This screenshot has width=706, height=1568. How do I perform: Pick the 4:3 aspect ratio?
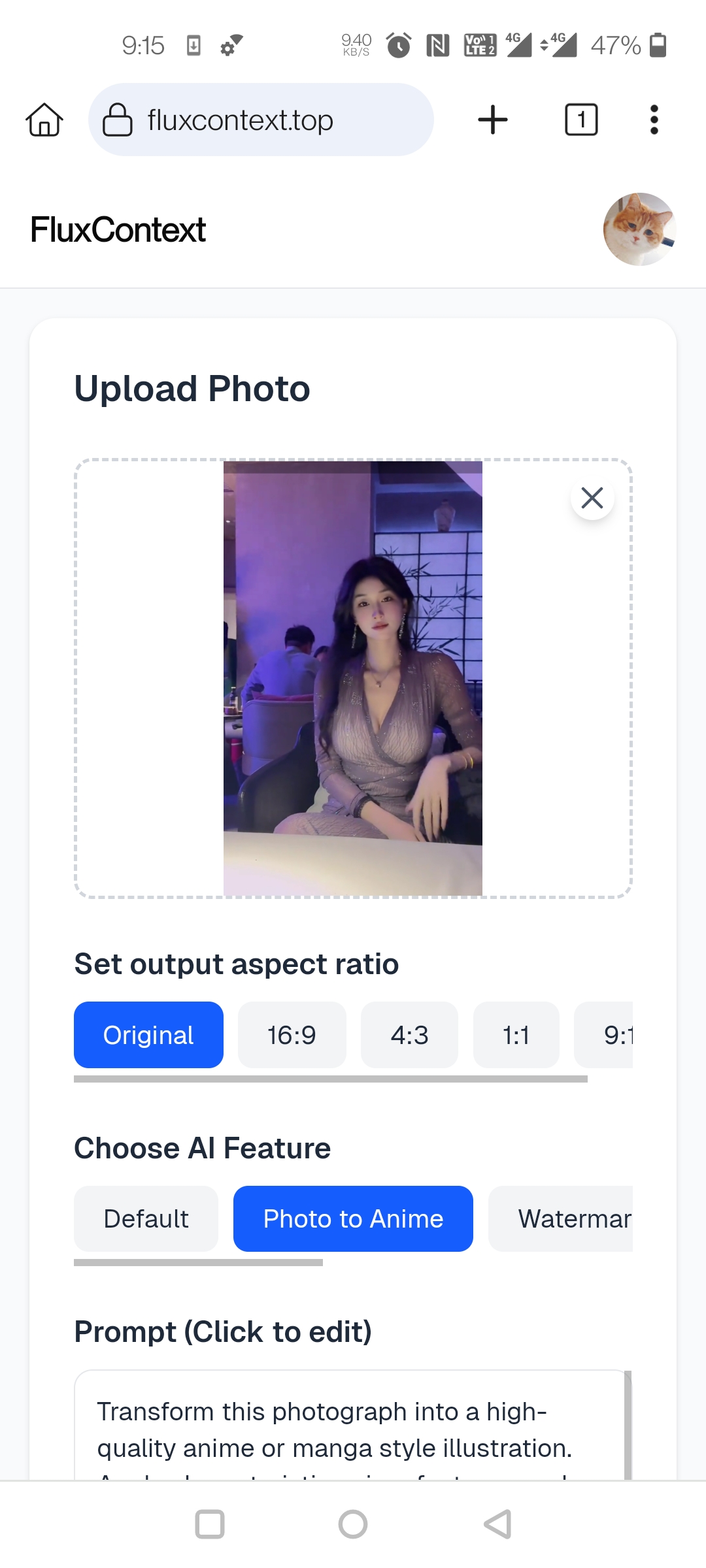tap(409, 1035)
